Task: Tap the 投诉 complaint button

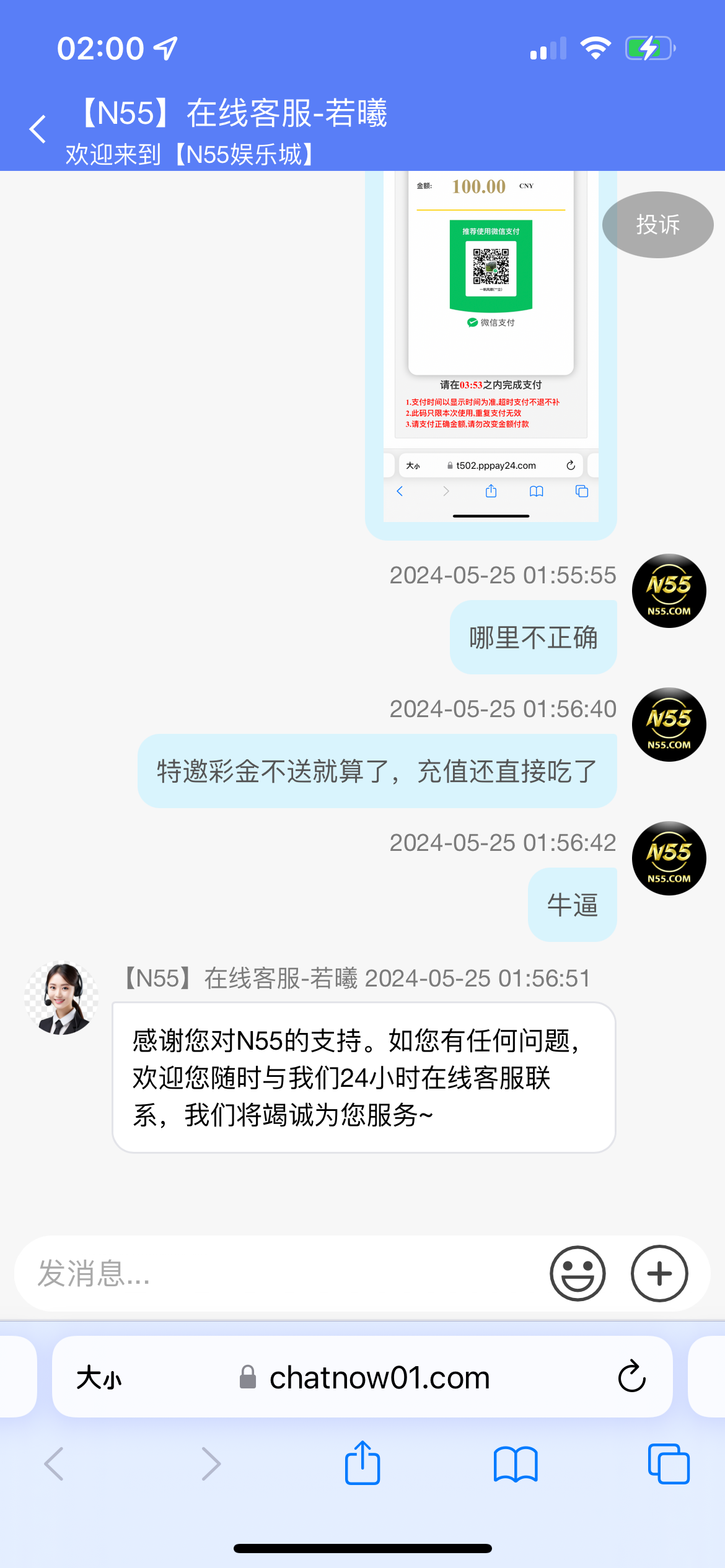Action: pos(657,225)
